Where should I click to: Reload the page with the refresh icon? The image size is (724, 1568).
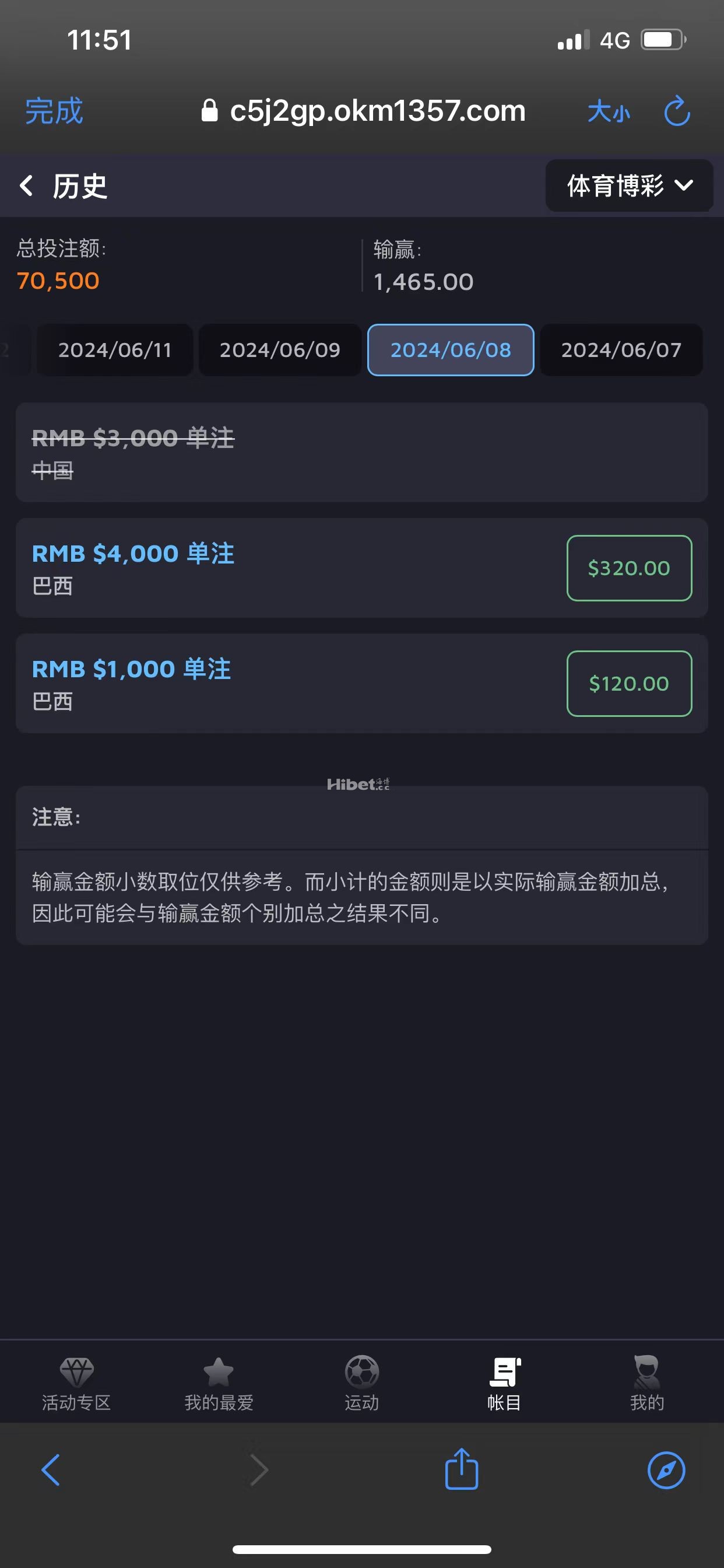click(677, 111)
